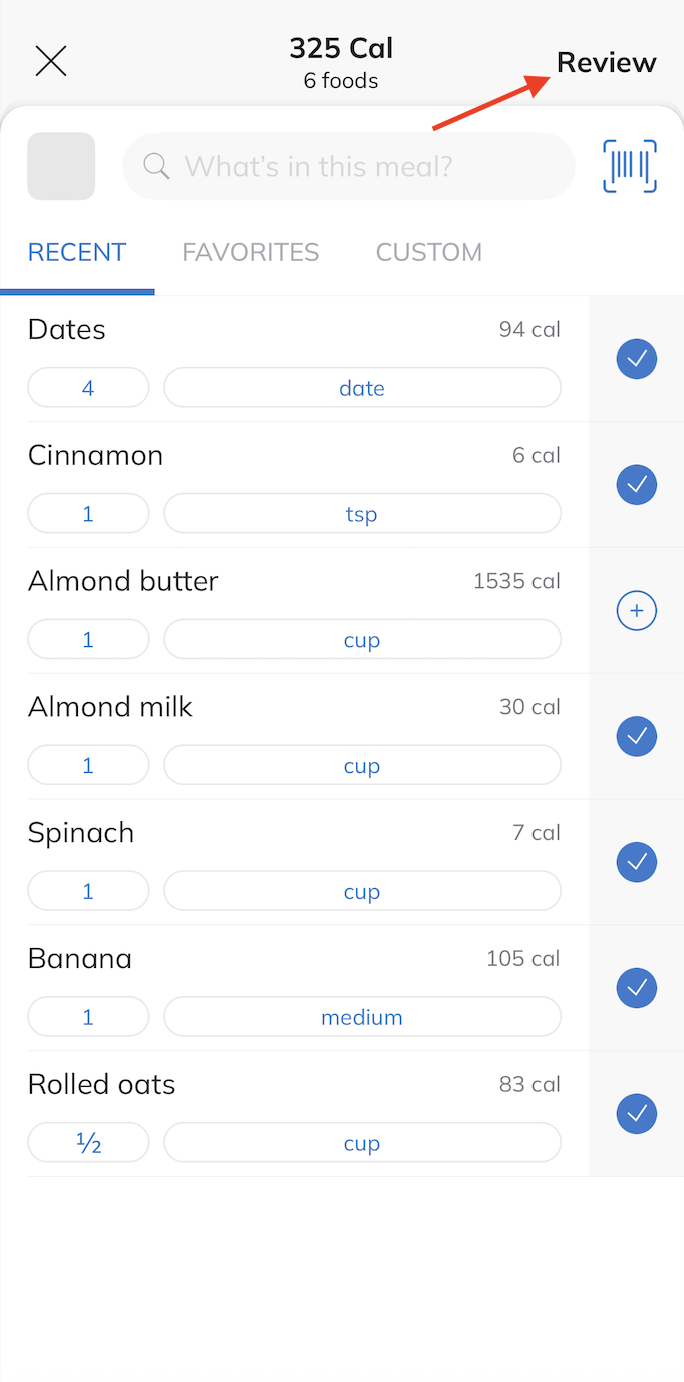Edit the ½ quantity for Rolled oats

pyautogui.click(x=88, y=1144)
